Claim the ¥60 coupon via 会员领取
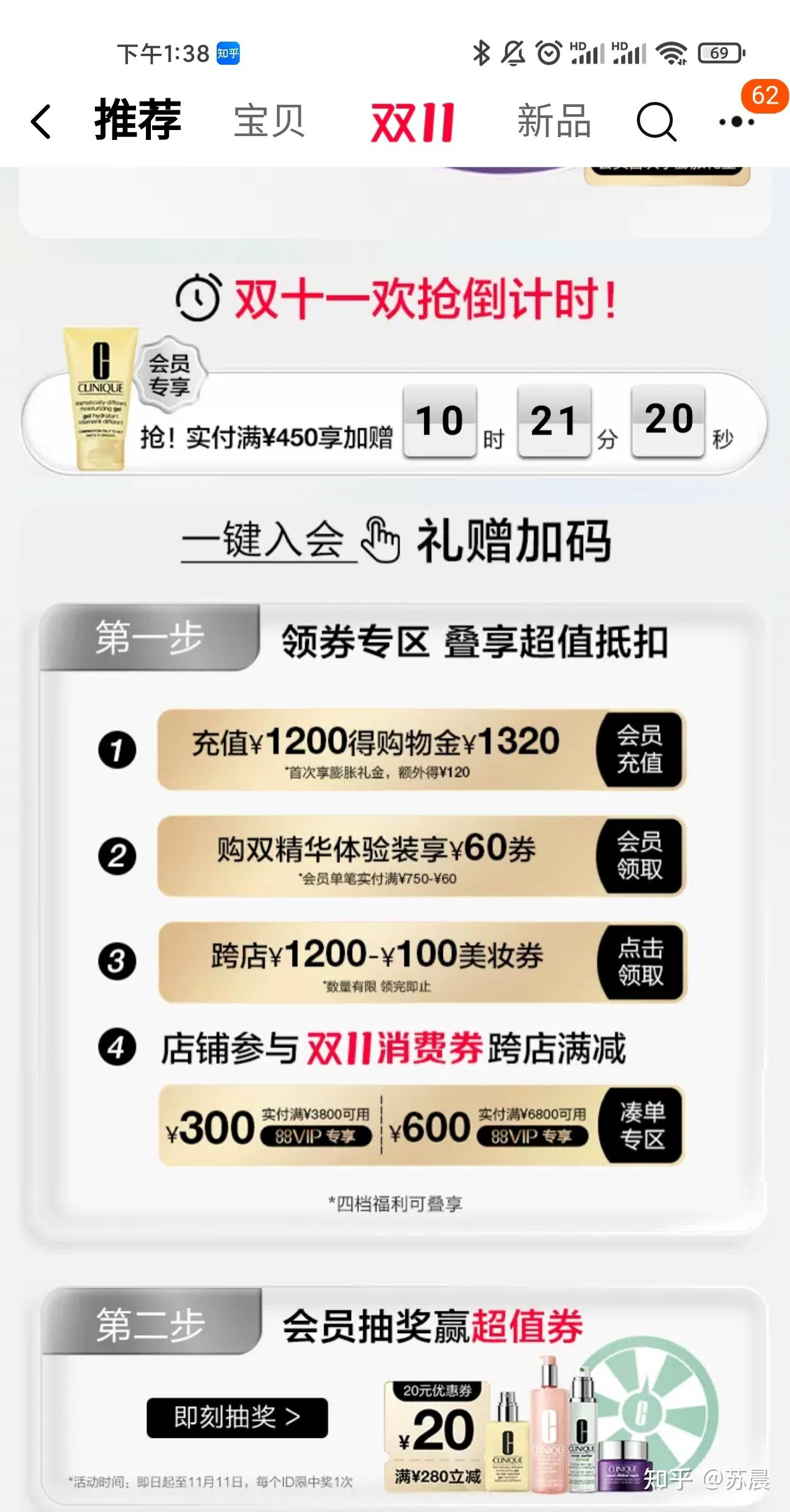 [x=640, y=855]
